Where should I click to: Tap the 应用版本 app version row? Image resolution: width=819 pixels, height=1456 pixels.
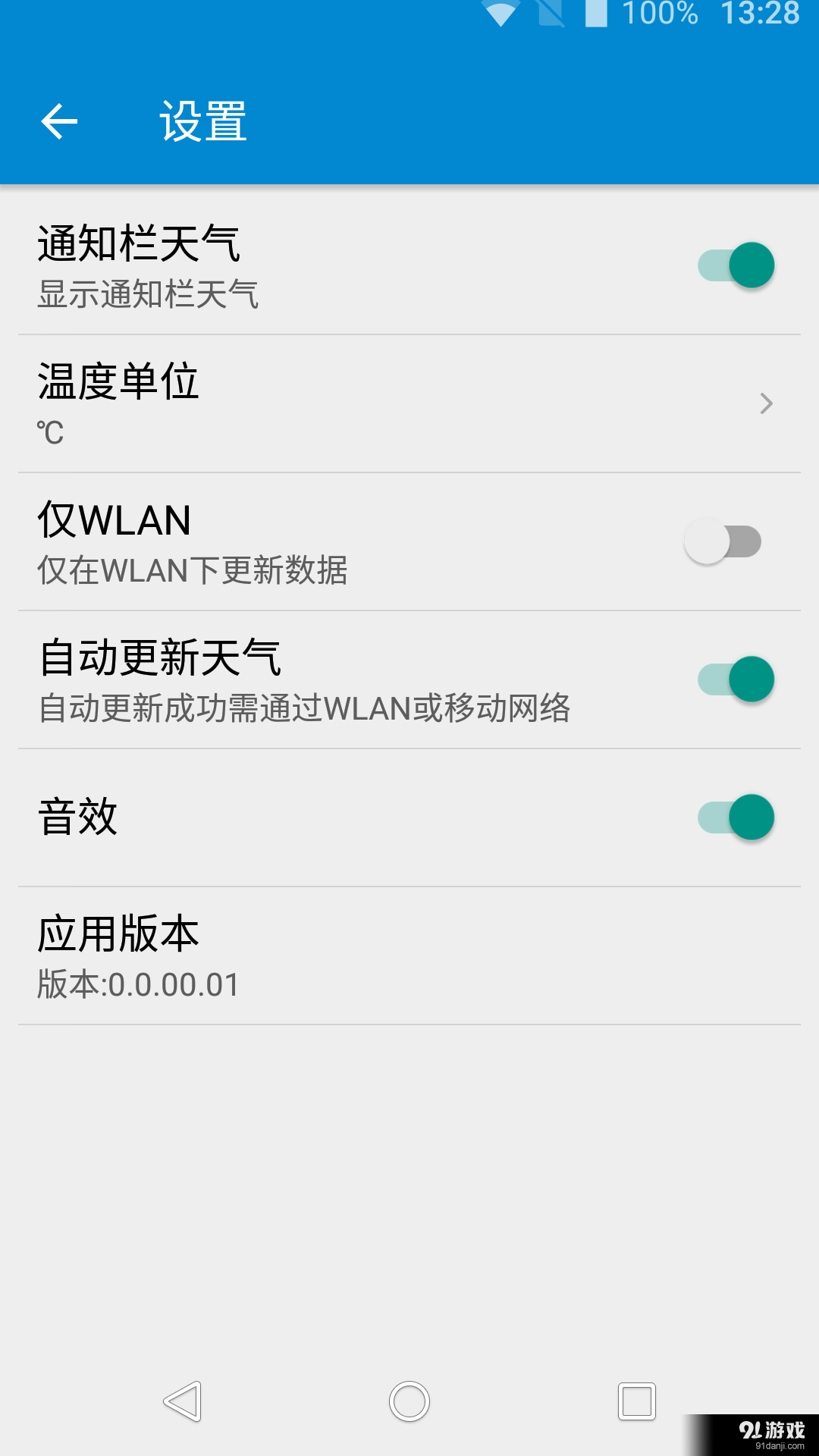[303, 955]
